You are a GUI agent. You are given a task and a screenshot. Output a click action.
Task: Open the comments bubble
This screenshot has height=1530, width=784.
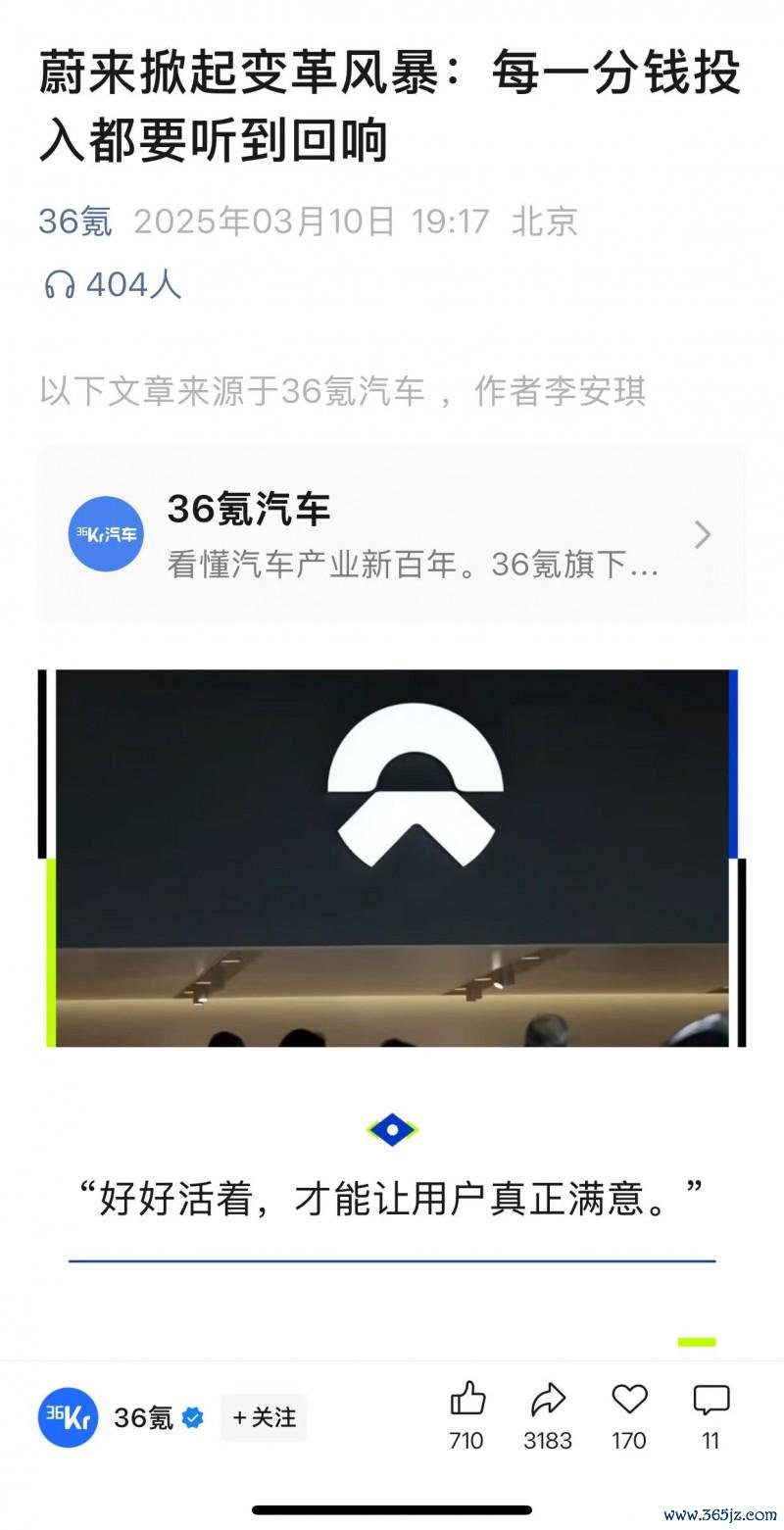click(x=710, y=1400)
